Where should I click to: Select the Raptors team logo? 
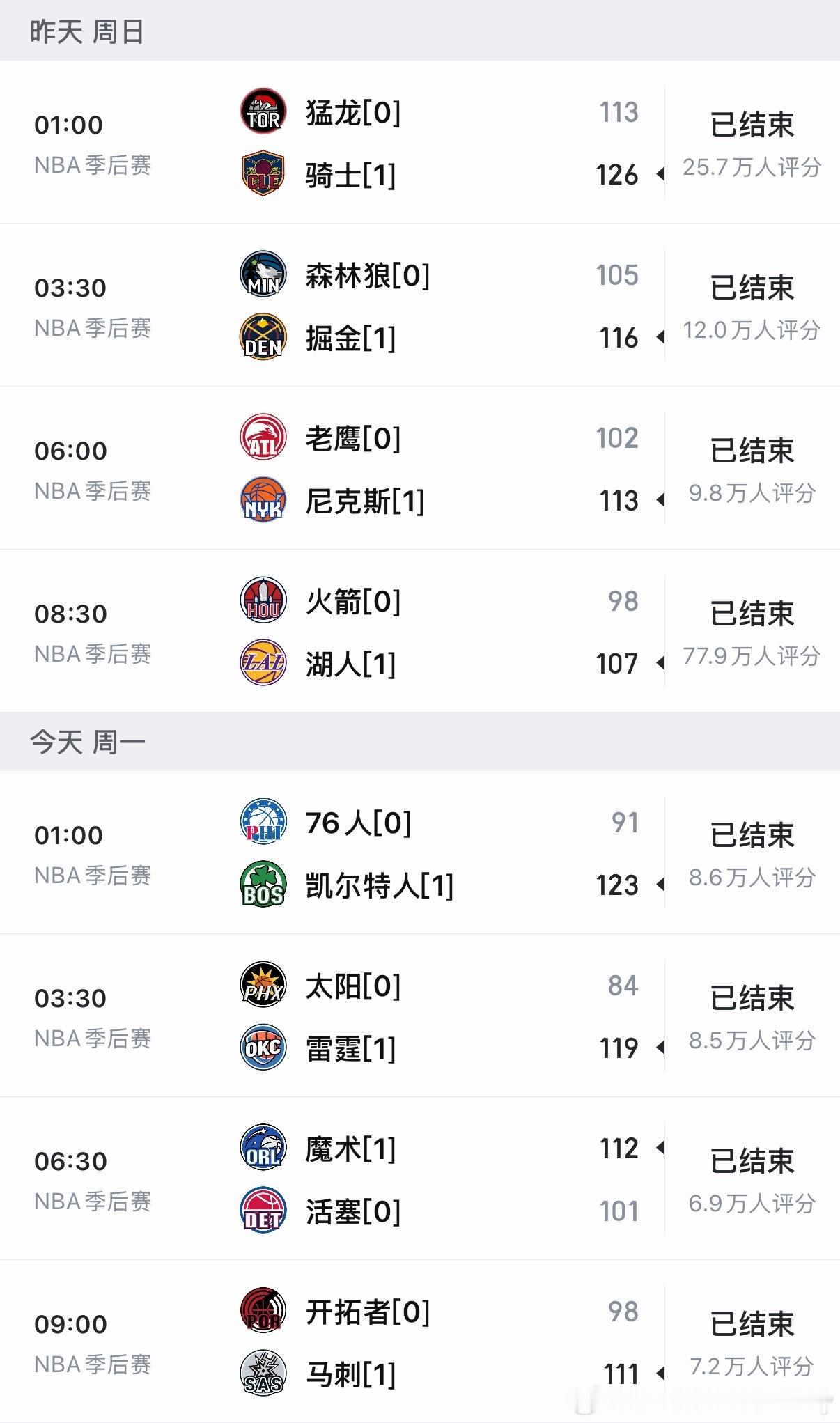pyautogui.click(x=263, y=110)
